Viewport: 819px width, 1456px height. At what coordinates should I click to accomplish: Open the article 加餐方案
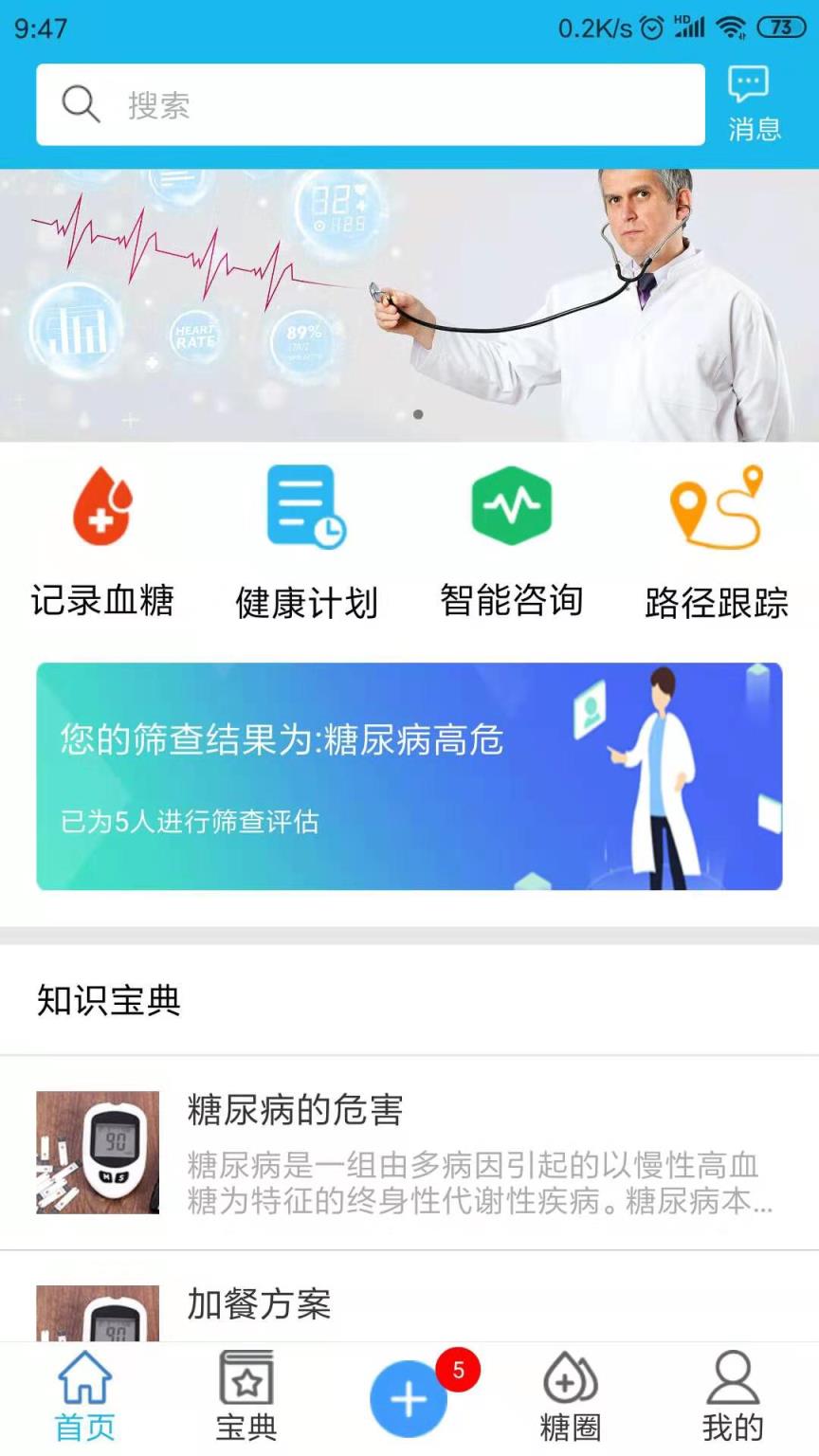click(257, 1305)
